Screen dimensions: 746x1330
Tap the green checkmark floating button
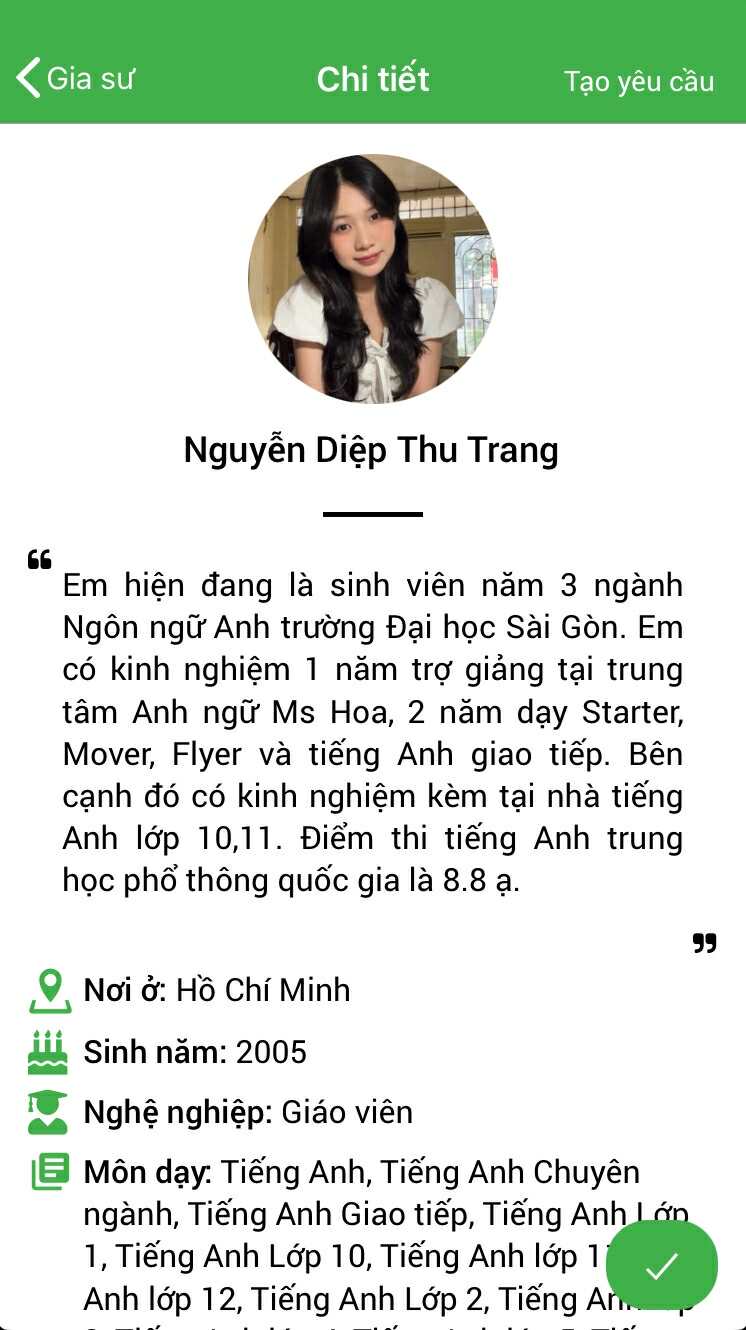pyautogui.click(x=661, y=1265)
